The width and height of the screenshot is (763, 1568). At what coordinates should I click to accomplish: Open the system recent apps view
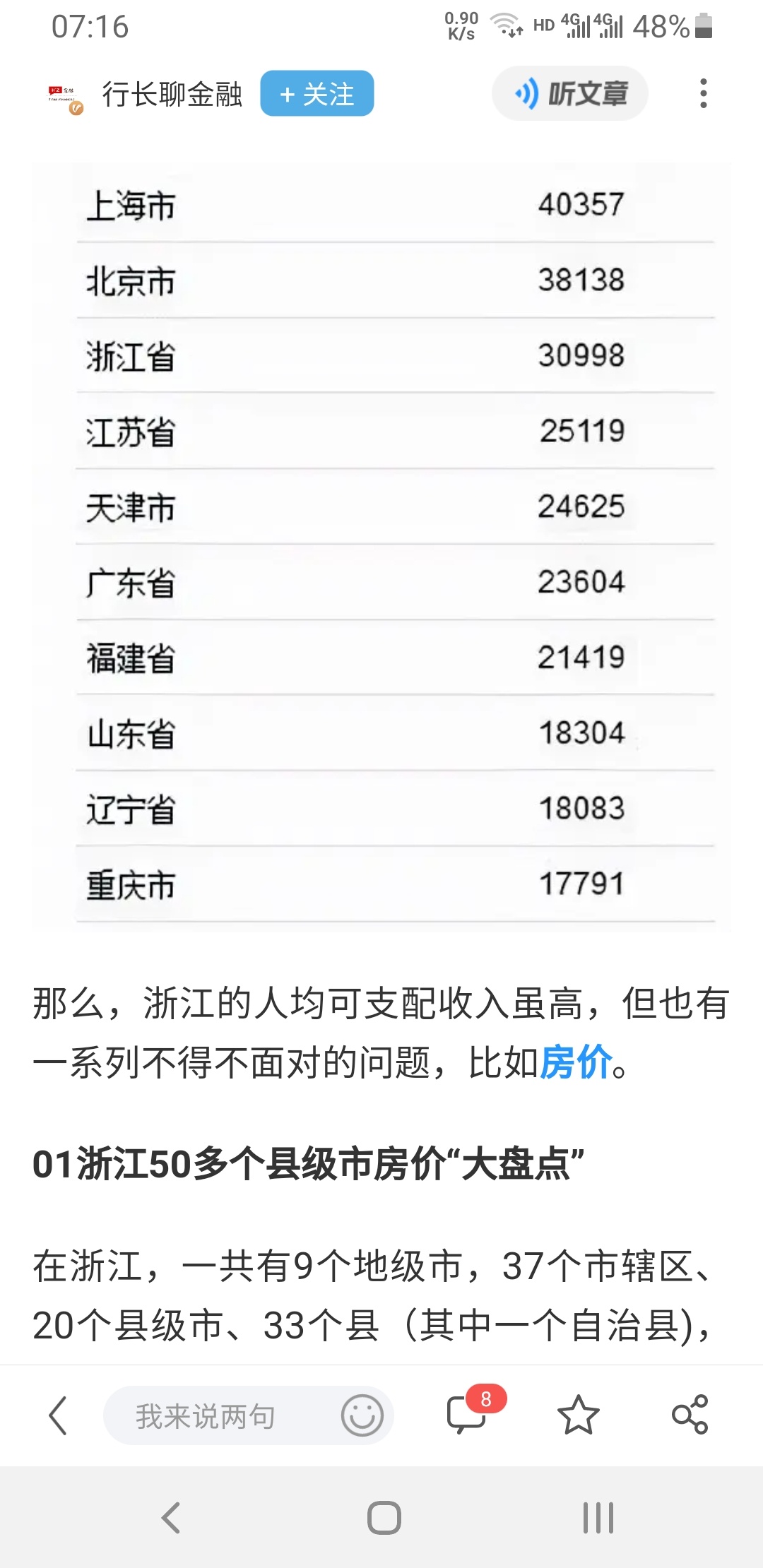[598, 1517]
